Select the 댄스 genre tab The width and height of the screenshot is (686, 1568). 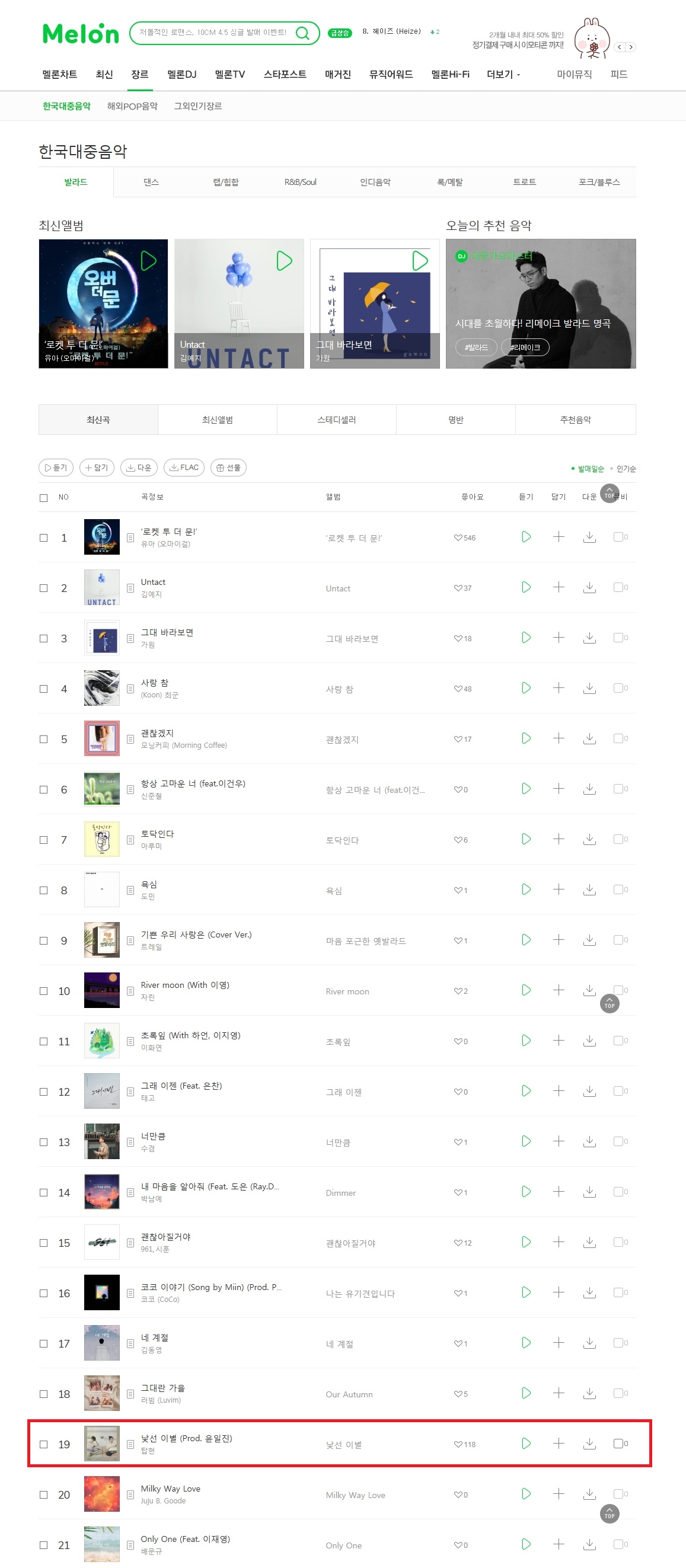151,182
